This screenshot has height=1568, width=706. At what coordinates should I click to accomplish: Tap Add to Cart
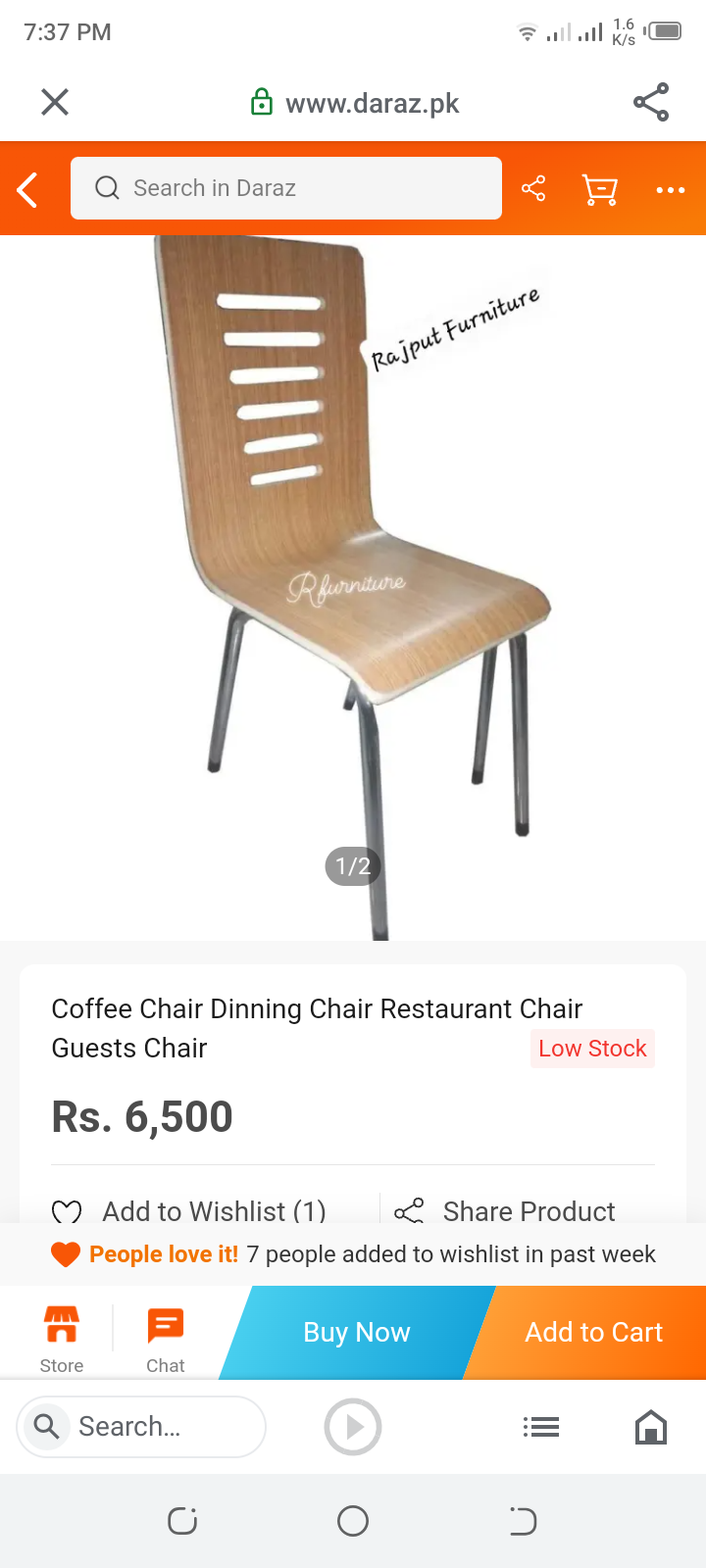[x=594, y=1332]
